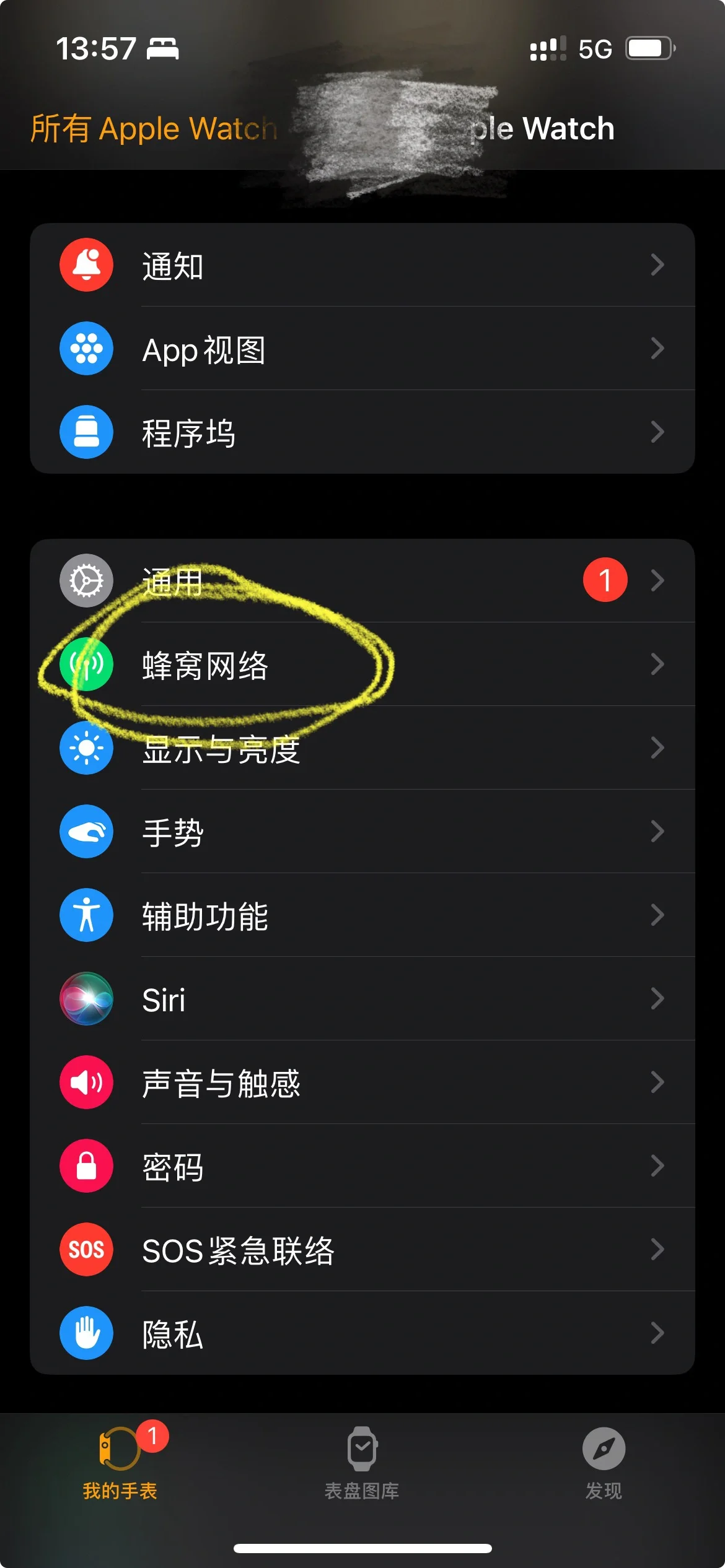Open 密码 settings
Screen dimensions: 725x1568
coord(362,1166)
